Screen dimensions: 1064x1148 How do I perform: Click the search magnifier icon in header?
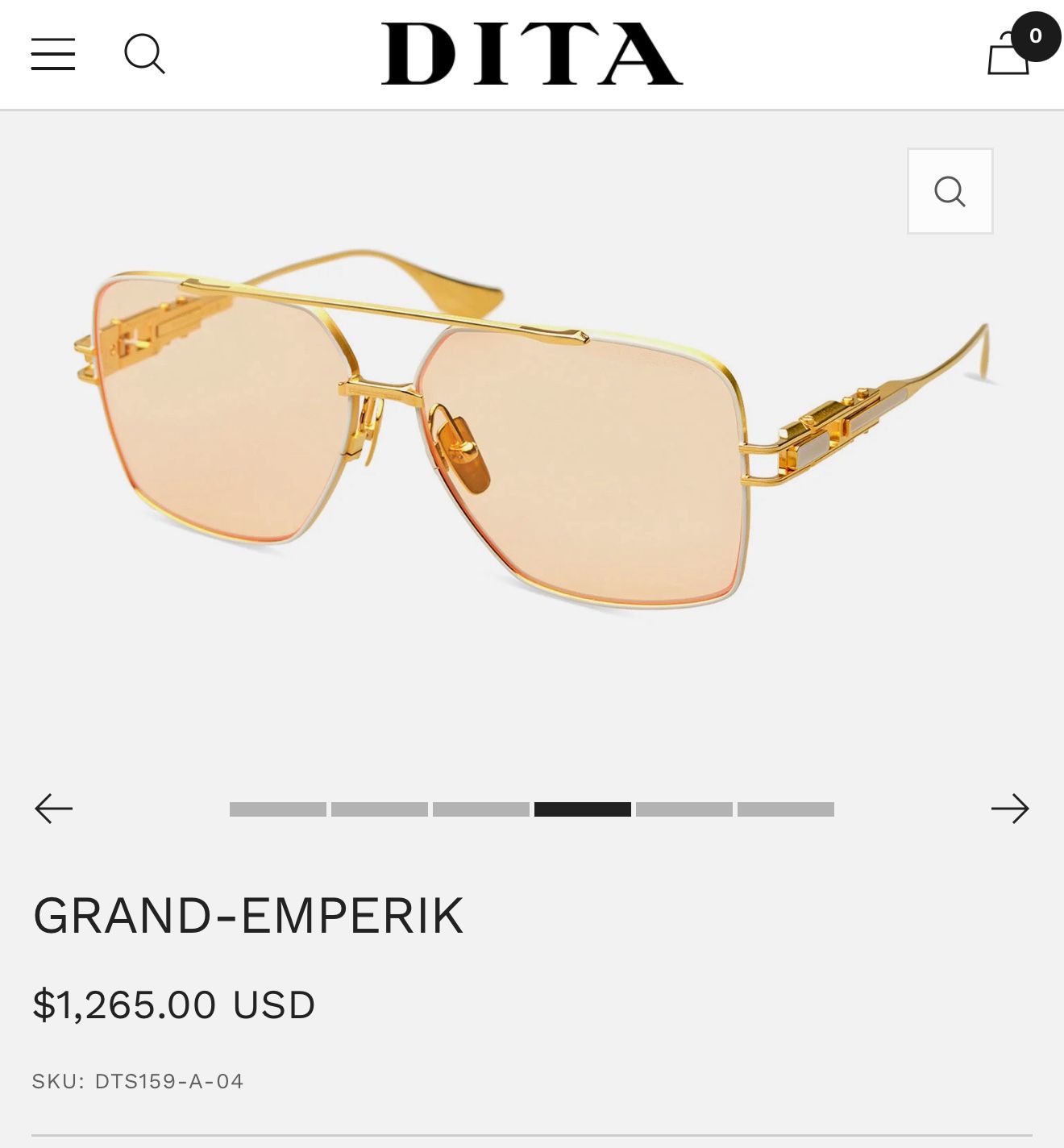pyautogui.click(x=144, y=53)
